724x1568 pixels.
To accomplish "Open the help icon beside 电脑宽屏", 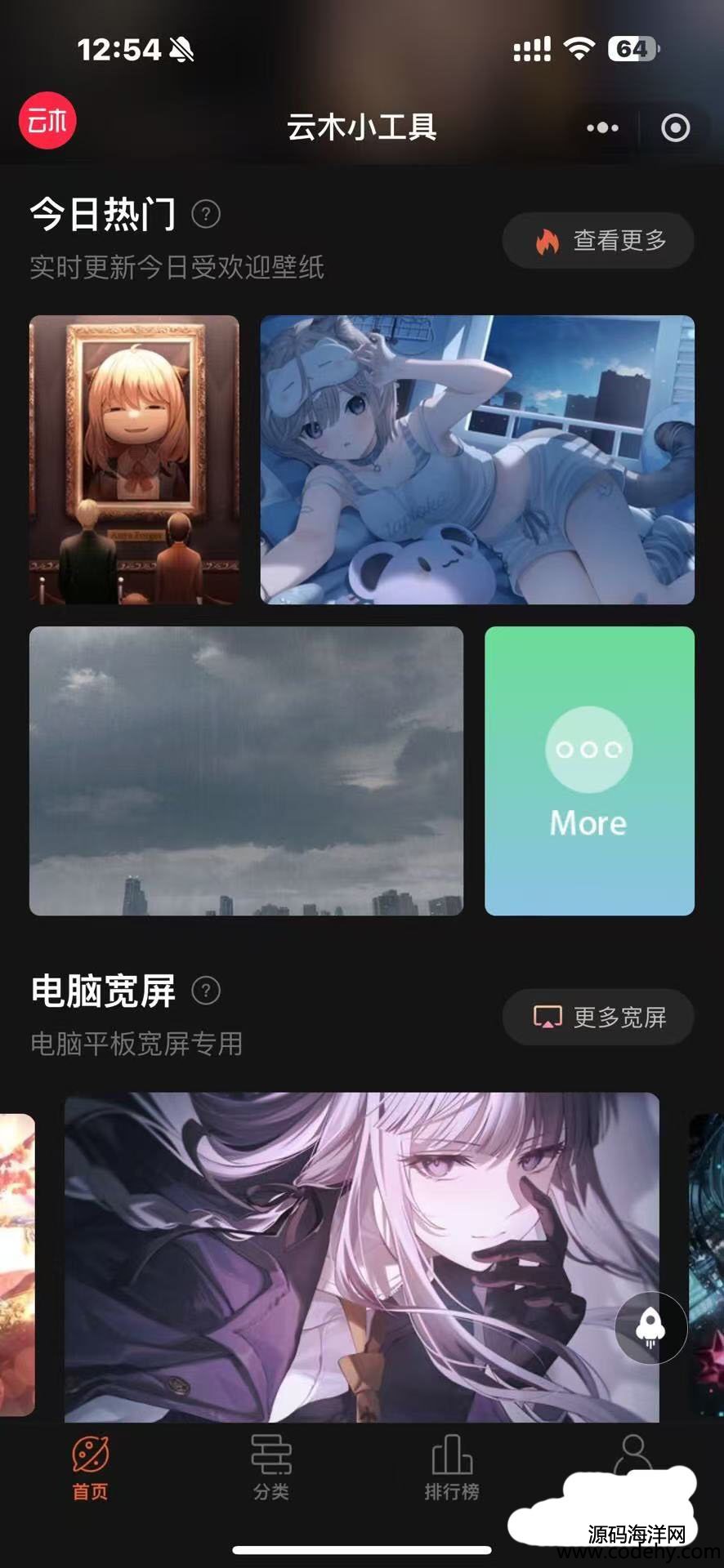I will click(x=206, y=991).
